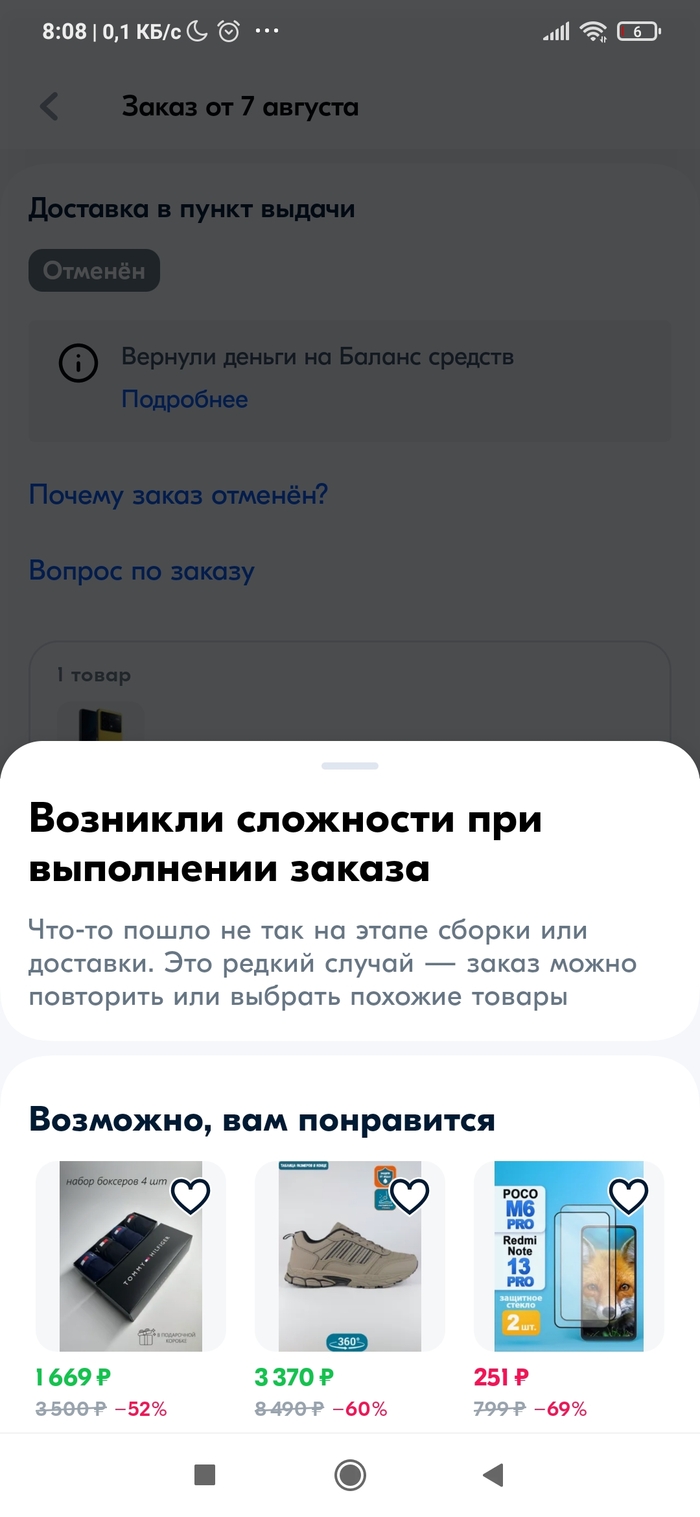Go back using the system back button
The image size is (700, 1517).
pos(492,1474)
